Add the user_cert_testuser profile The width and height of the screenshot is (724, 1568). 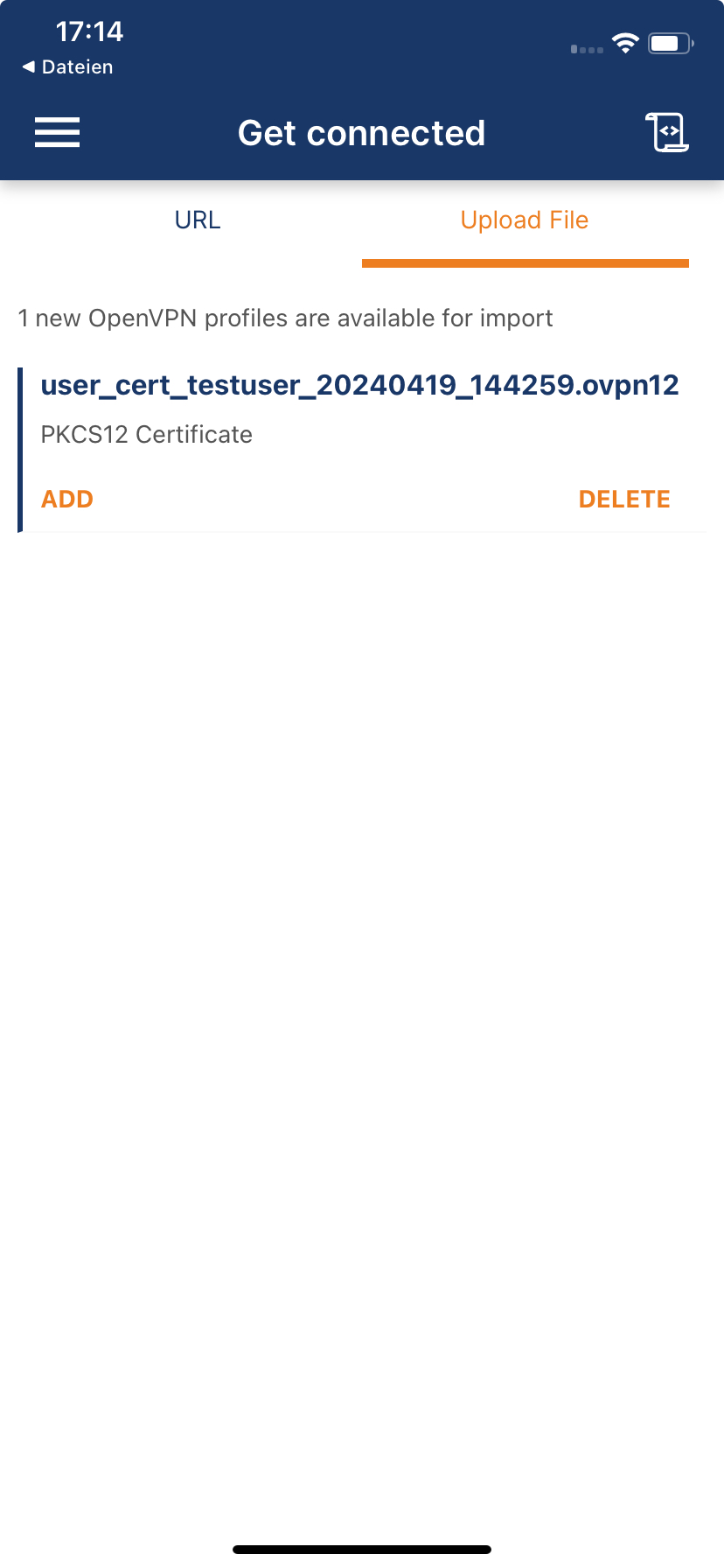67,500
